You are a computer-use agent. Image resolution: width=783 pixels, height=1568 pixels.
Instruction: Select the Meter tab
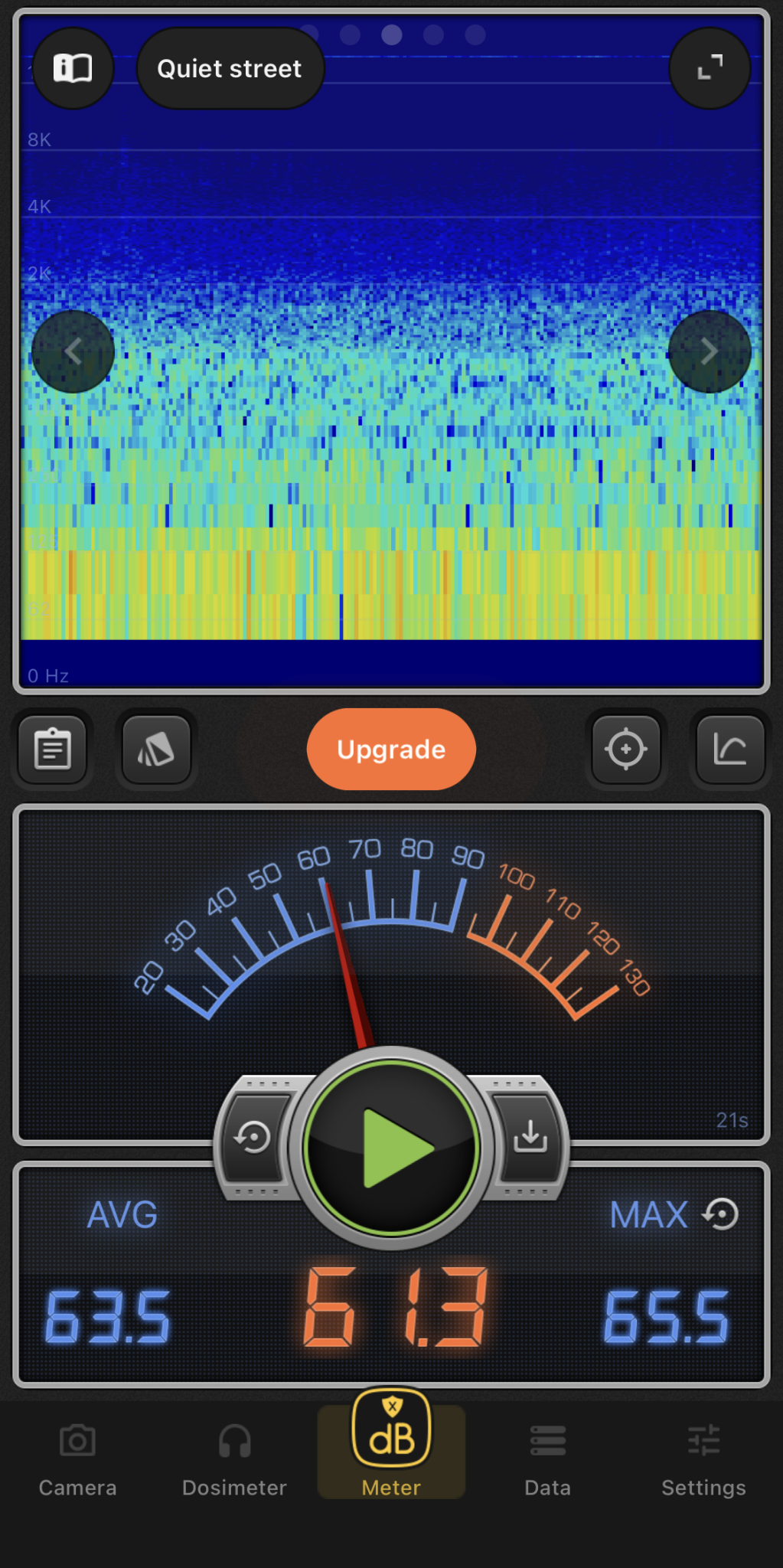tap(391, 1447)
